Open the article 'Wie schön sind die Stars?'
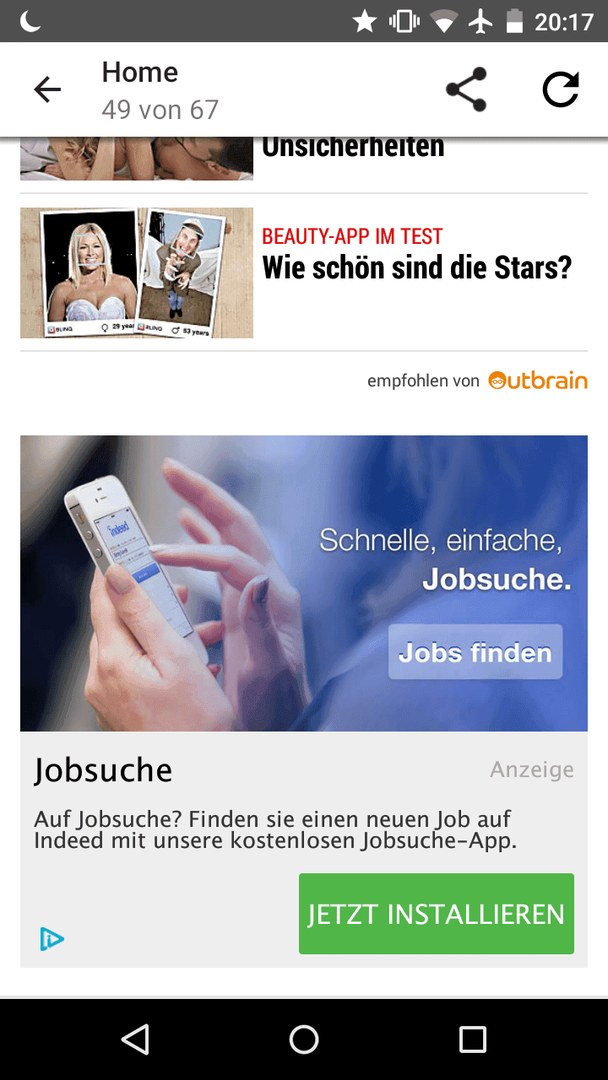This screenshot has width=608, height=1080. [416, 268]
